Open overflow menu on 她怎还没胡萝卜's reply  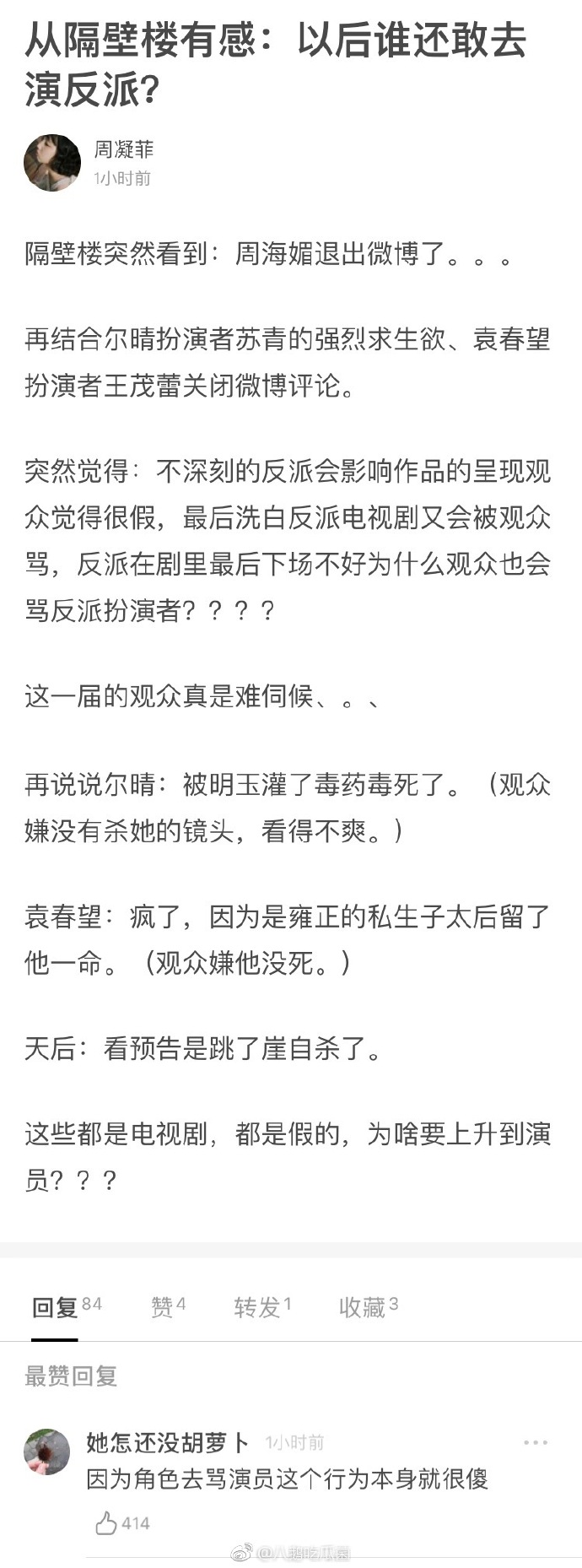click(x=536, y=1442)
